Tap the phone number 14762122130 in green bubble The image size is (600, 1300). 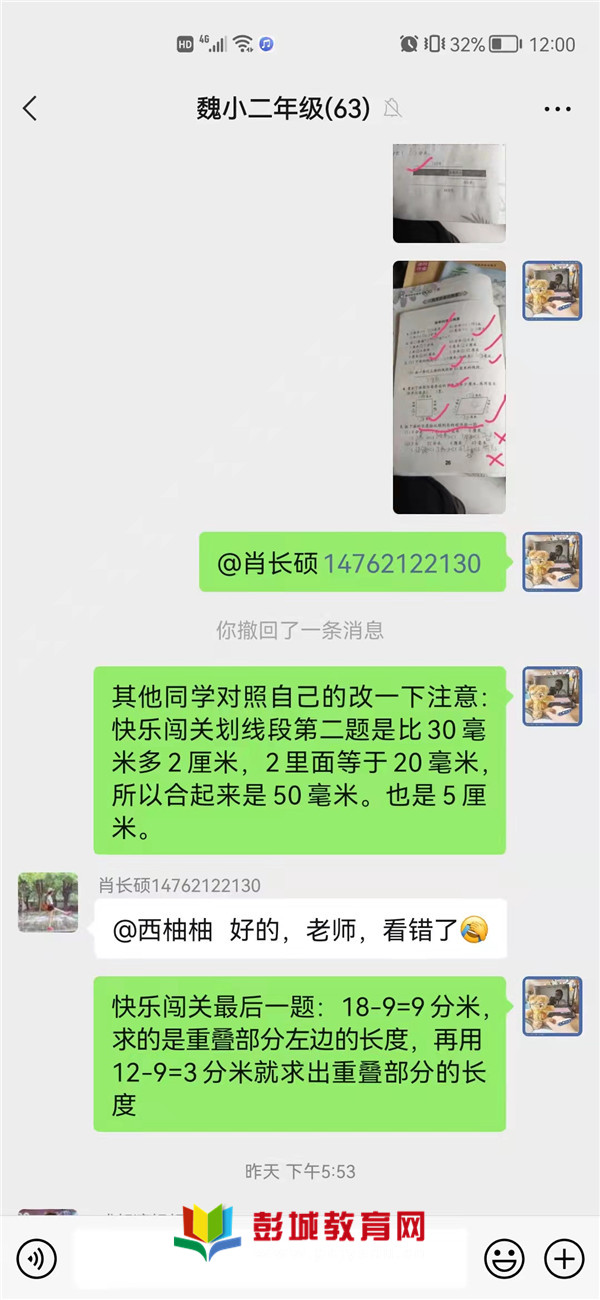click(x=402, y=563)
